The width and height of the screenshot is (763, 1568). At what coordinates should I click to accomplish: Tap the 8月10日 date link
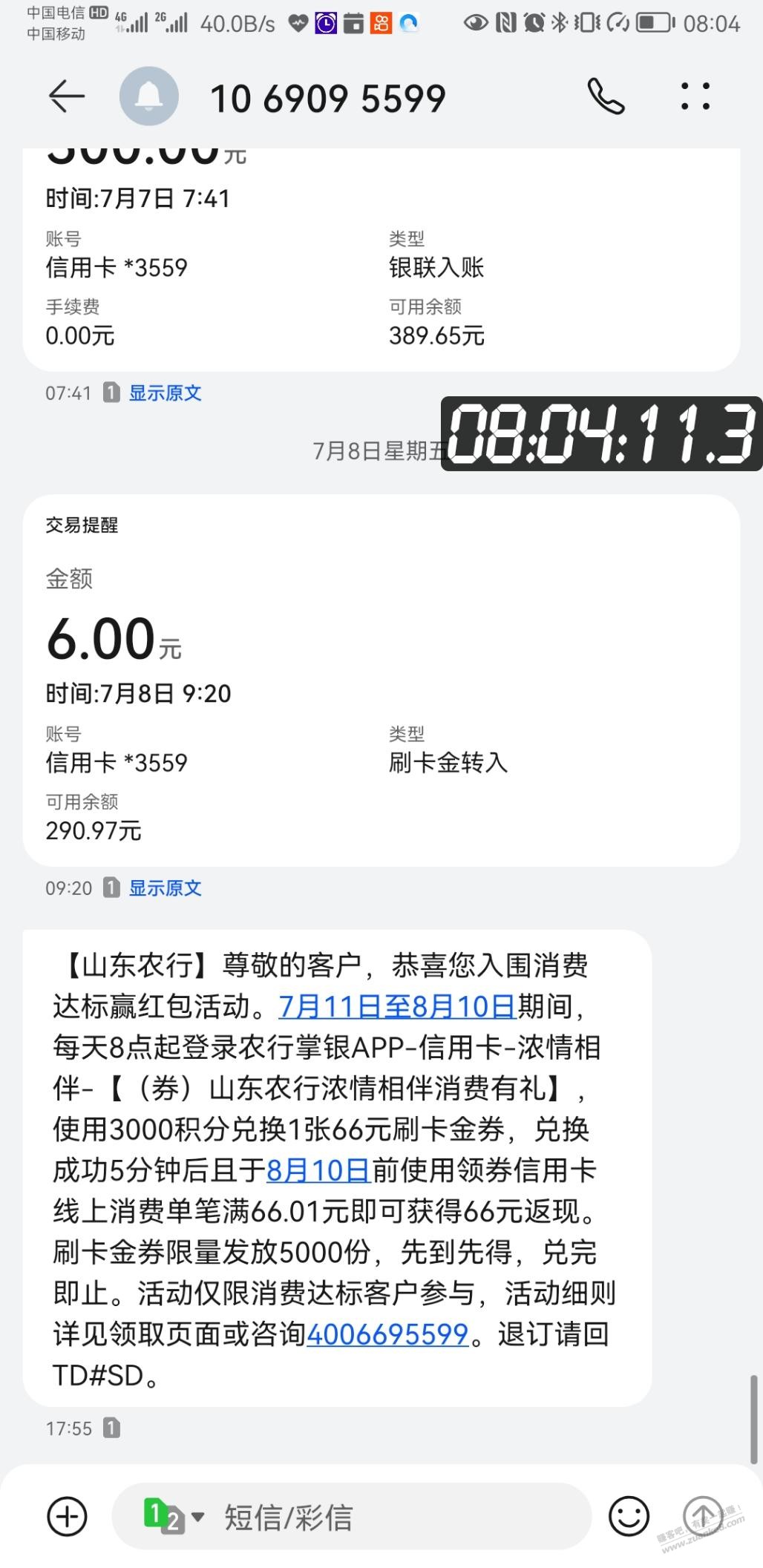click(318, 1170)
